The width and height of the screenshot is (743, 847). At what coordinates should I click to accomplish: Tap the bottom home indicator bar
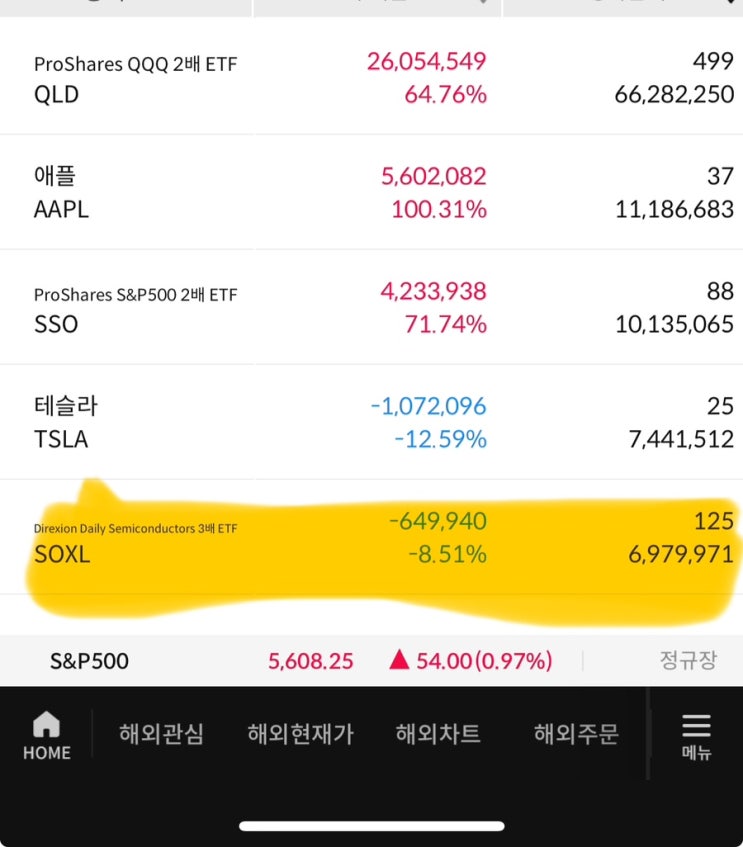pos(371,826)
